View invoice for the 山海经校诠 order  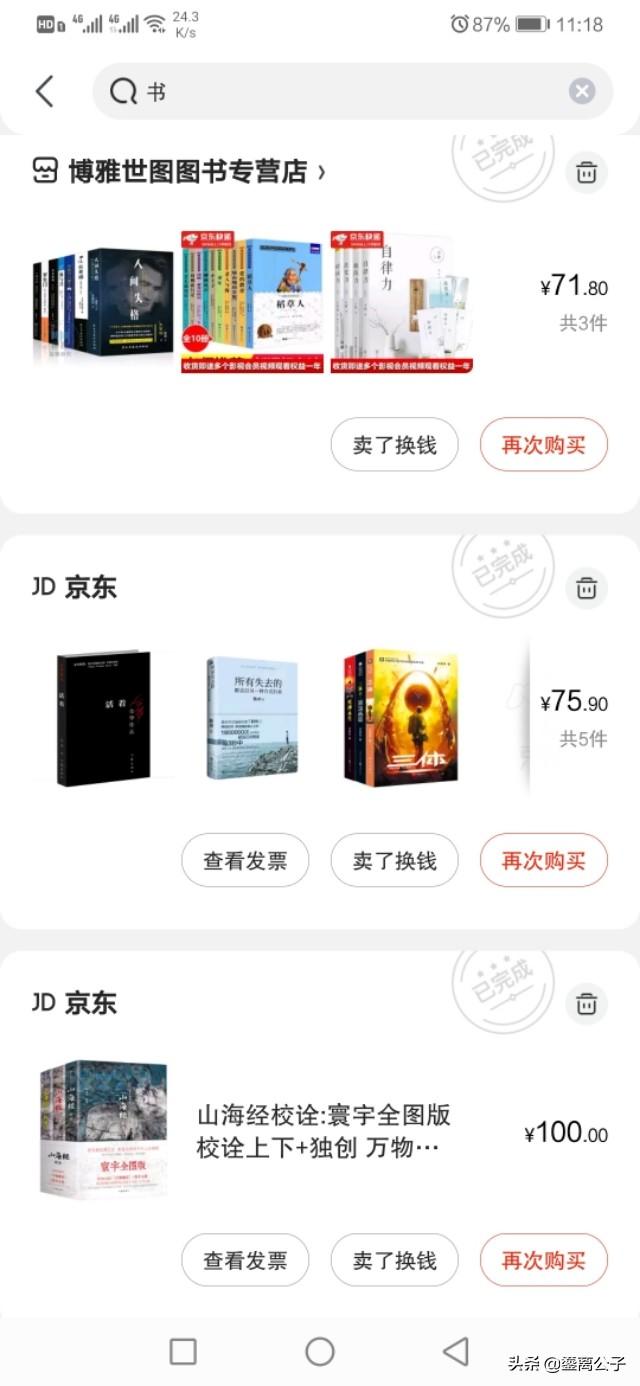245,1260
